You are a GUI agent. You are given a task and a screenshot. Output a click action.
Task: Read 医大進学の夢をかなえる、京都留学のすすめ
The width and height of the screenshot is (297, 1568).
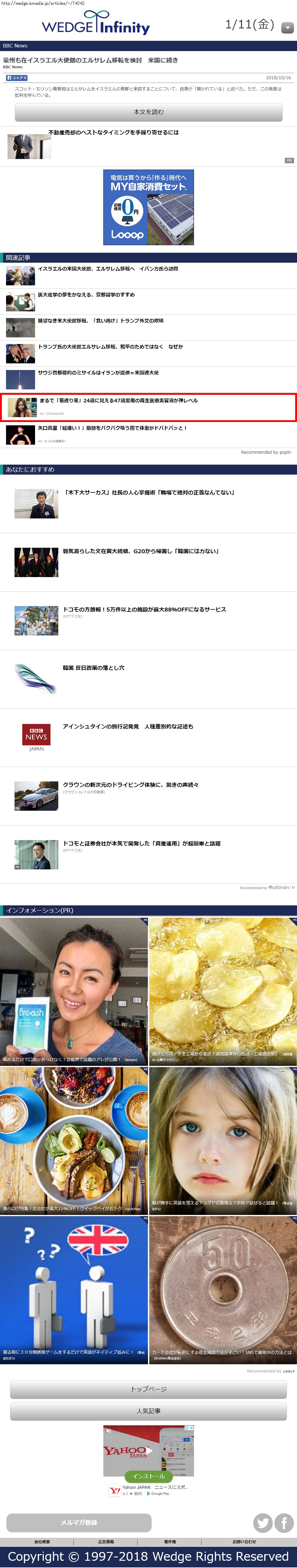tap(86, 295)
